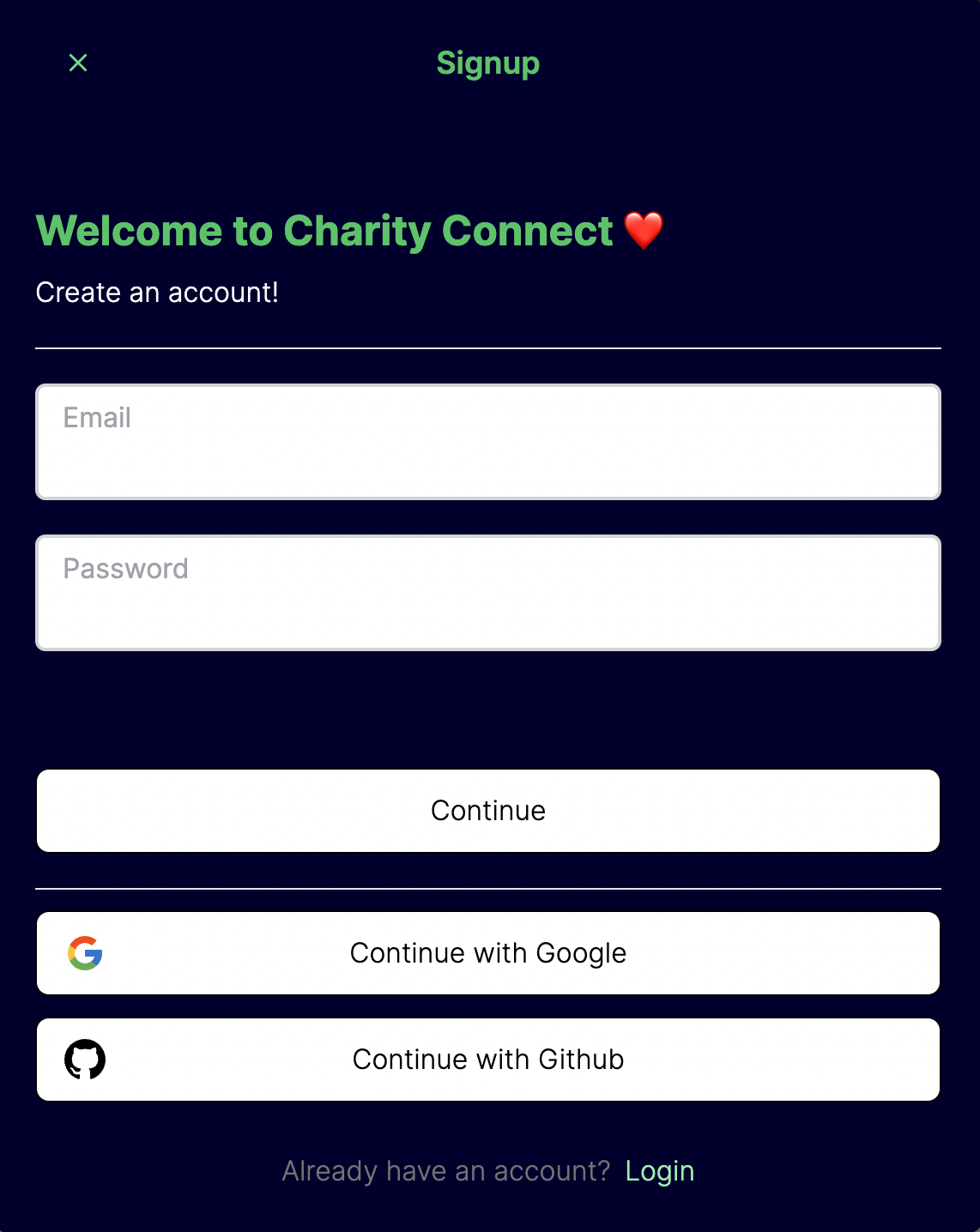Click the Create an account text
980x1232 pixels.
tap(158, 292)
